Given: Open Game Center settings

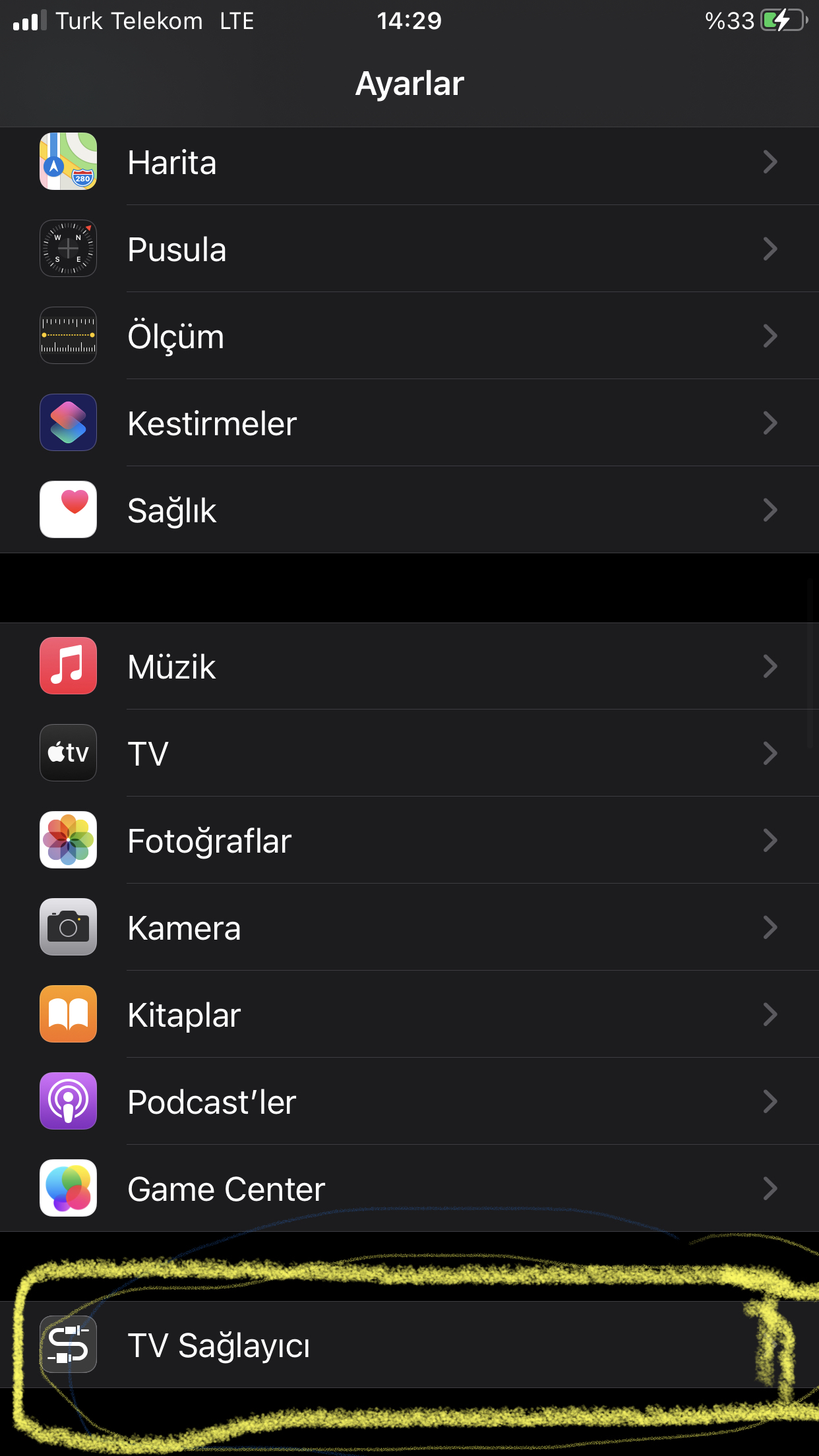Looking at the screenshot, I should click(x=409, y=1188).
